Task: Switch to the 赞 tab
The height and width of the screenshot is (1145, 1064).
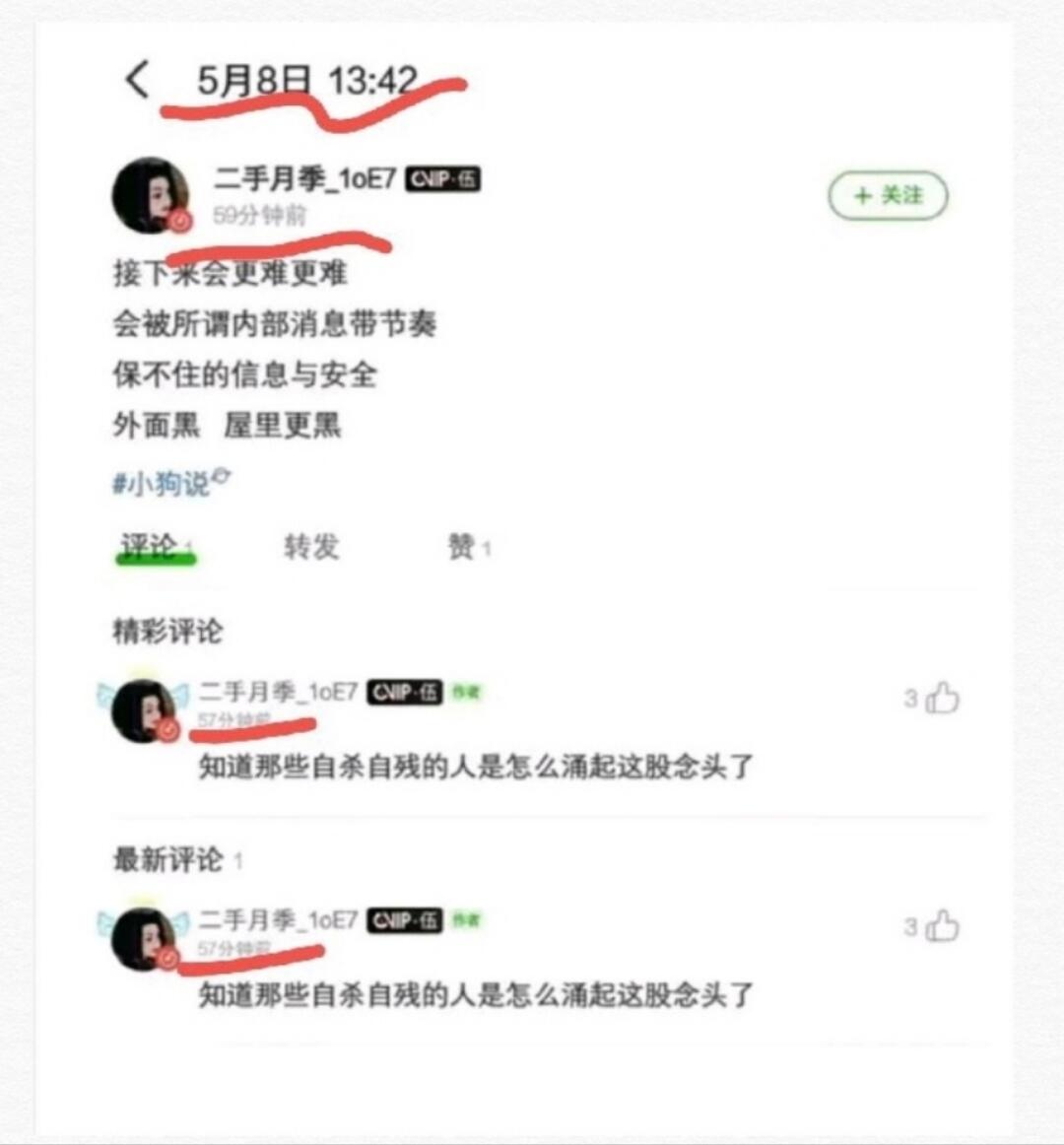Action: pos(469,547)
